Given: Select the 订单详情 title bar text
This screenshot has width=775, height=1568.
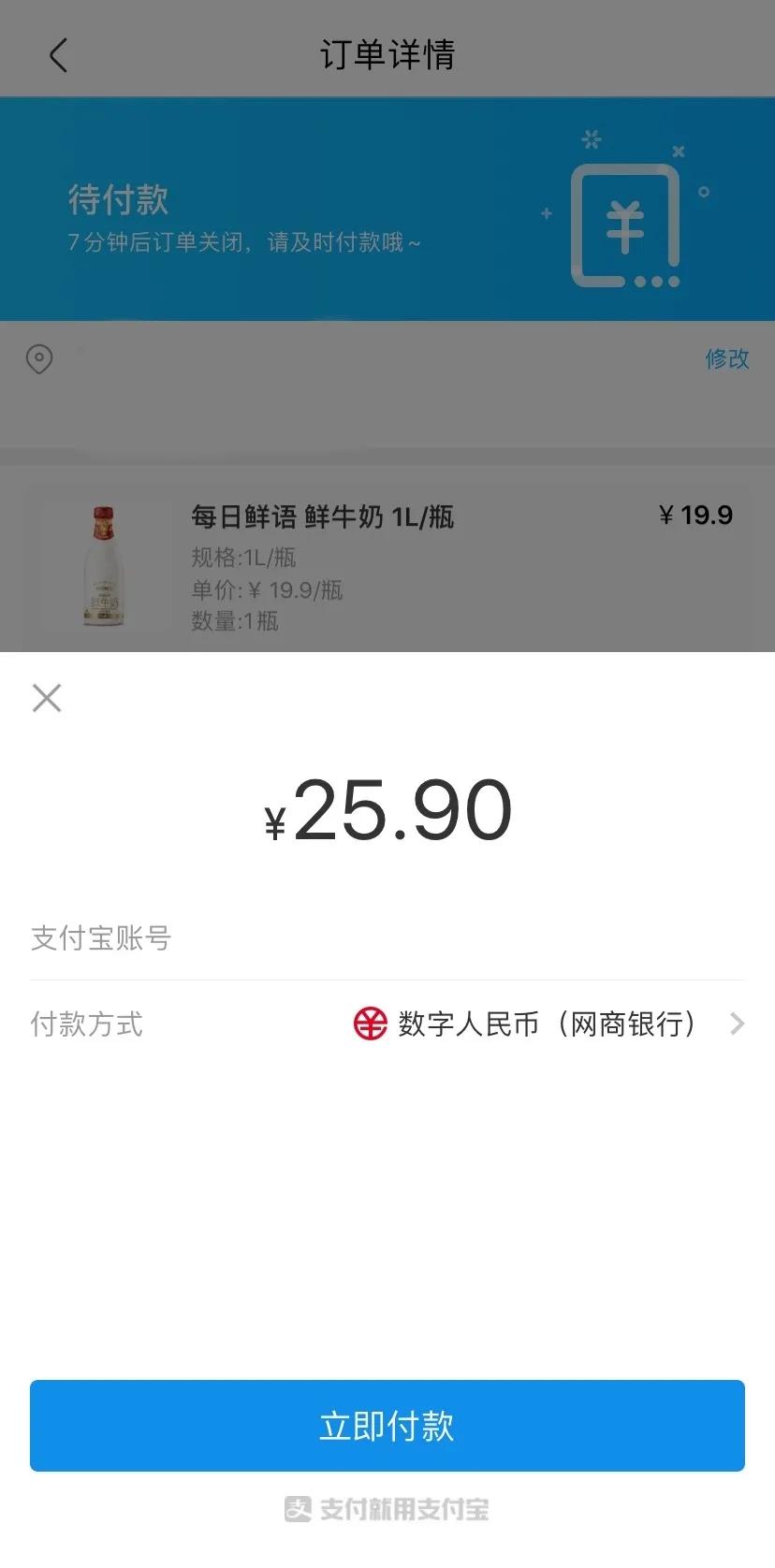Looking at the screenshot, I should click(x=387, y=54).
